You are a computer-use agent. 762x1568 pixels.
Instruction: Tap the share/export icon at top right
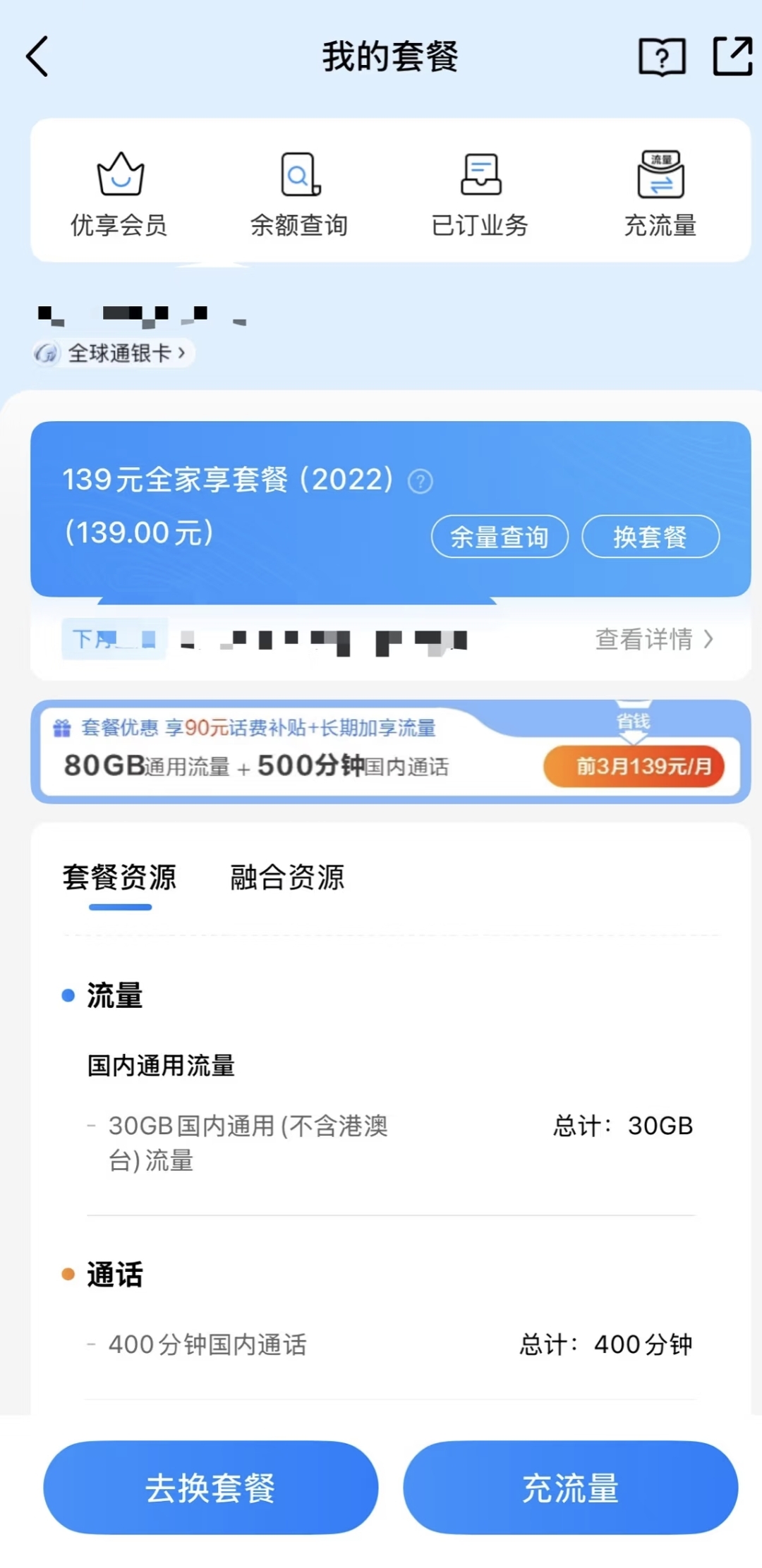coord(732,58)
